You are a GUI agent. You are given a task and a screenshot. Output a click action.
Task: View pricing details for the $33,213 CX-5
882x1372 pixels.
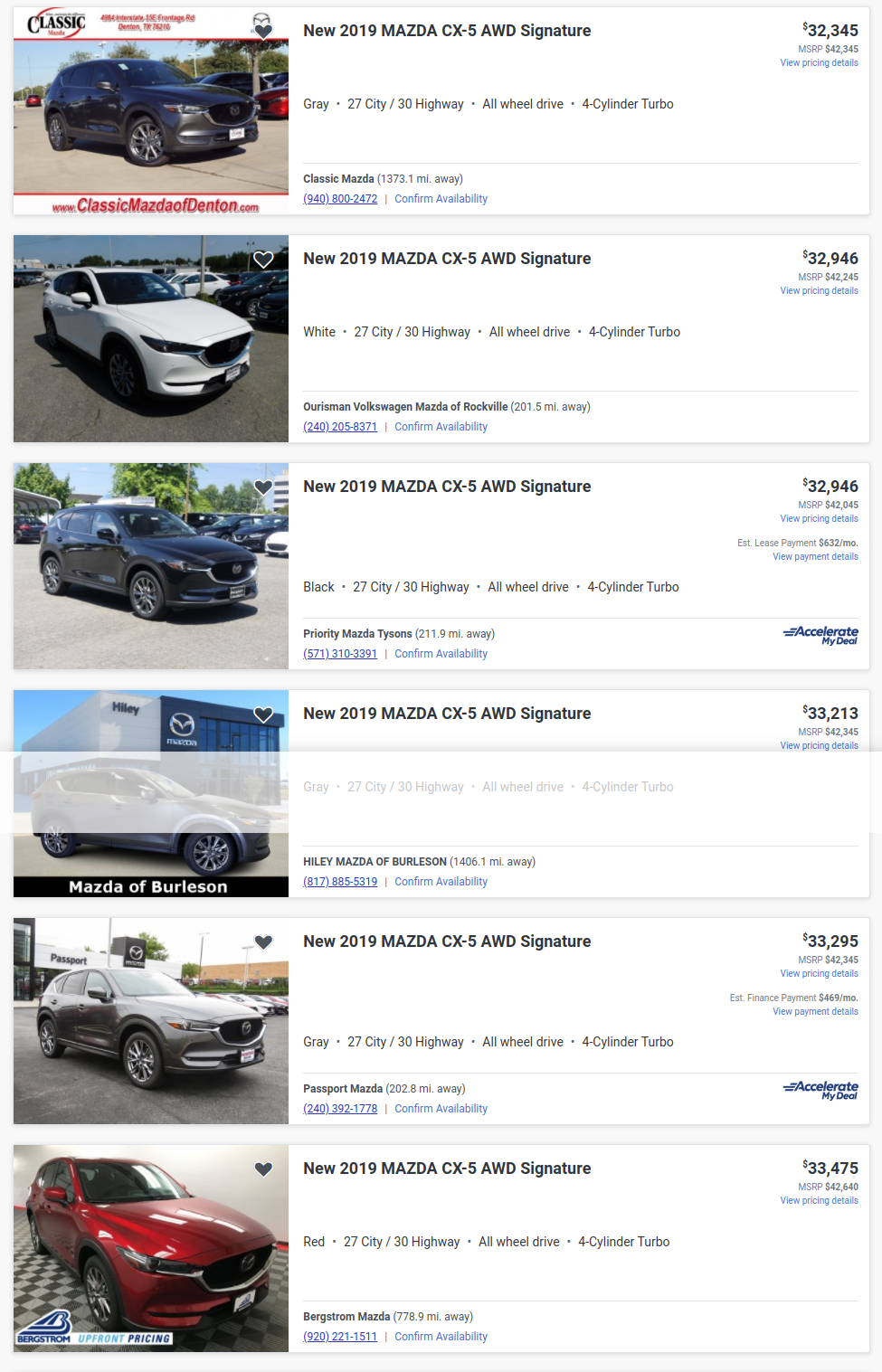tap(819, 746)
